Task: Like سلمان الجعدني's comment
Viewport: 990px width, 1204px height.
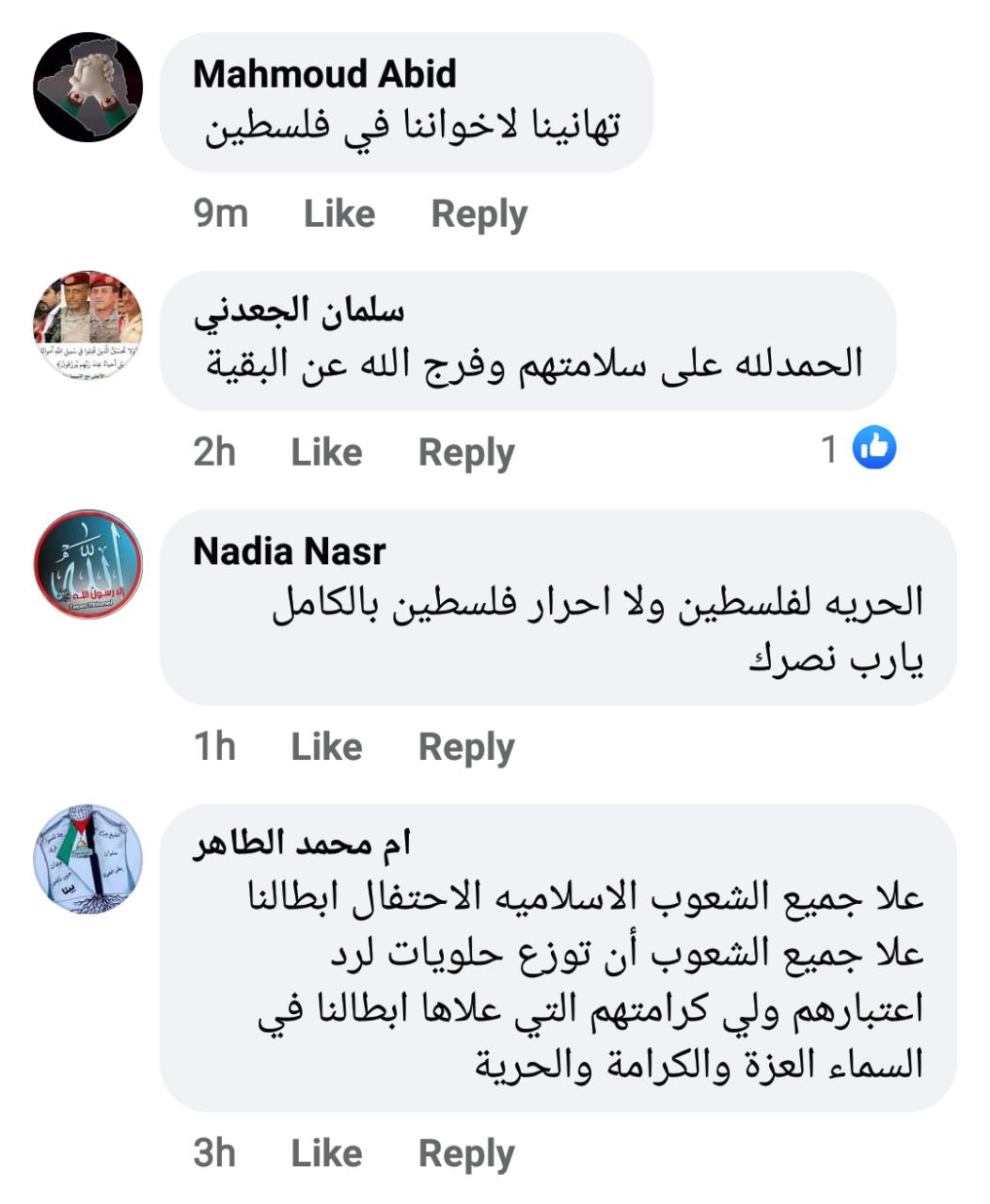Action: 326,451
